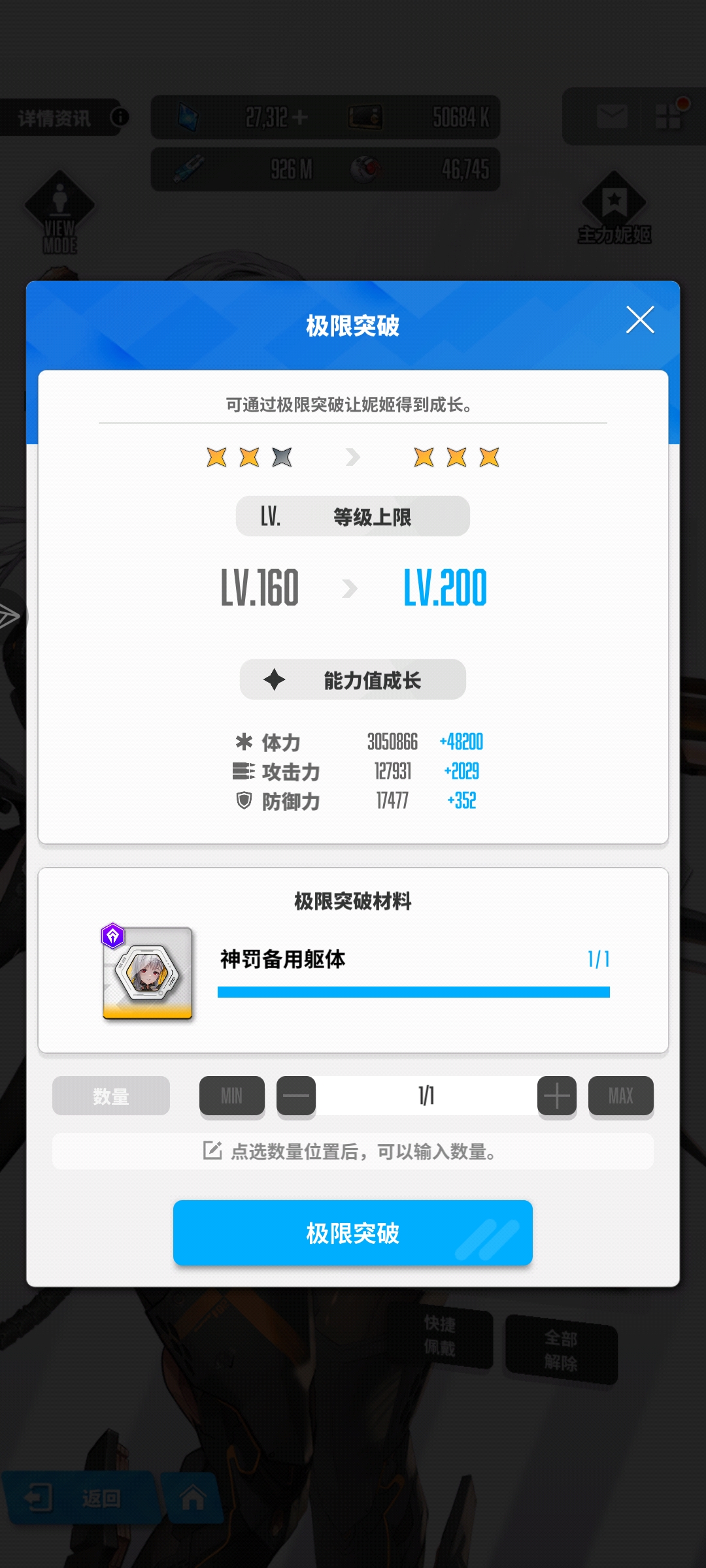Decrease quantity with the minus button
The image size is (706, 1568).
[x=296, y=1096]
